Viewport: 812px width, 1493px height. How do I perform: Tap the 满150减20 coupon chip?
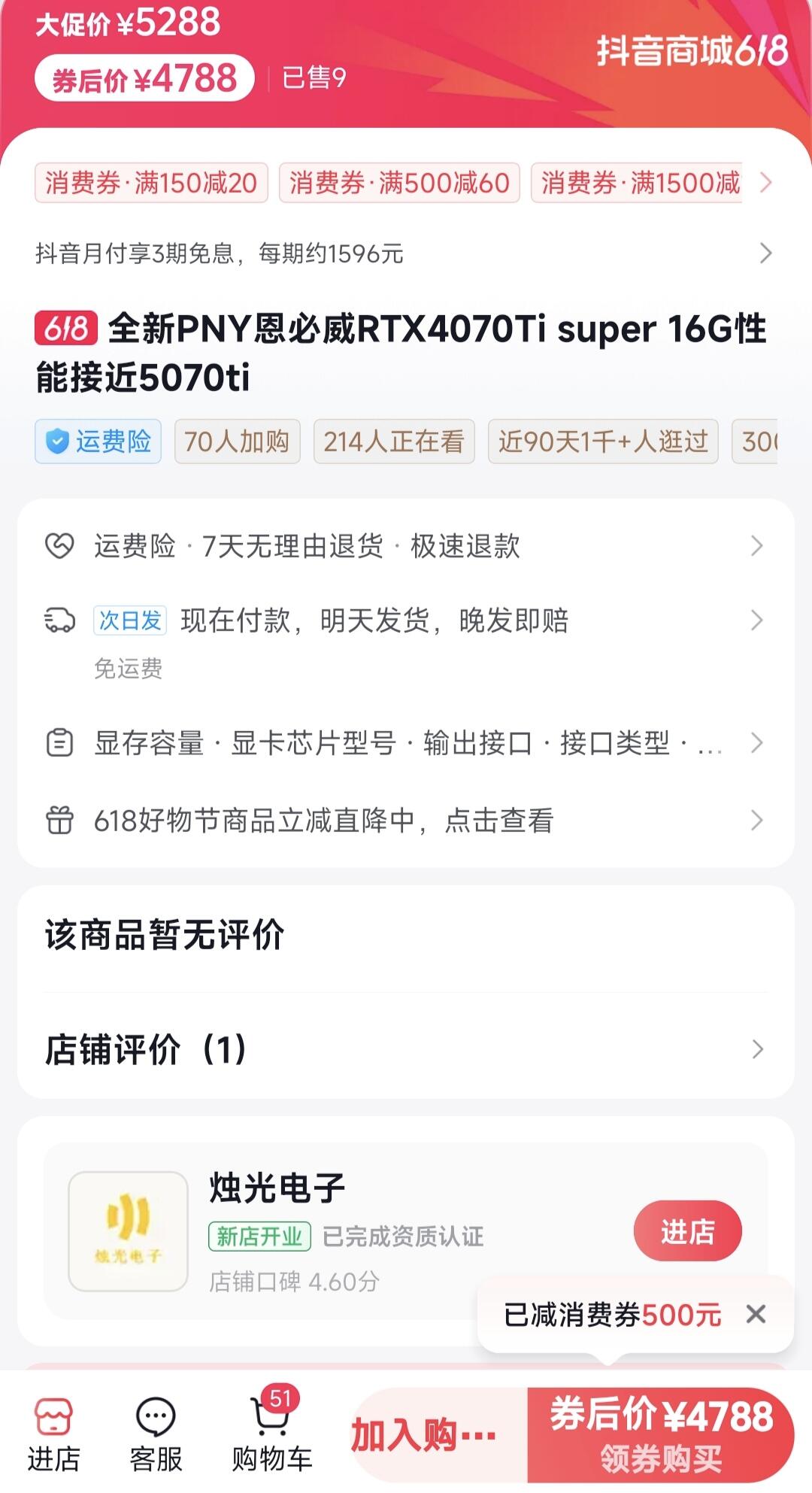coord(151,183)
